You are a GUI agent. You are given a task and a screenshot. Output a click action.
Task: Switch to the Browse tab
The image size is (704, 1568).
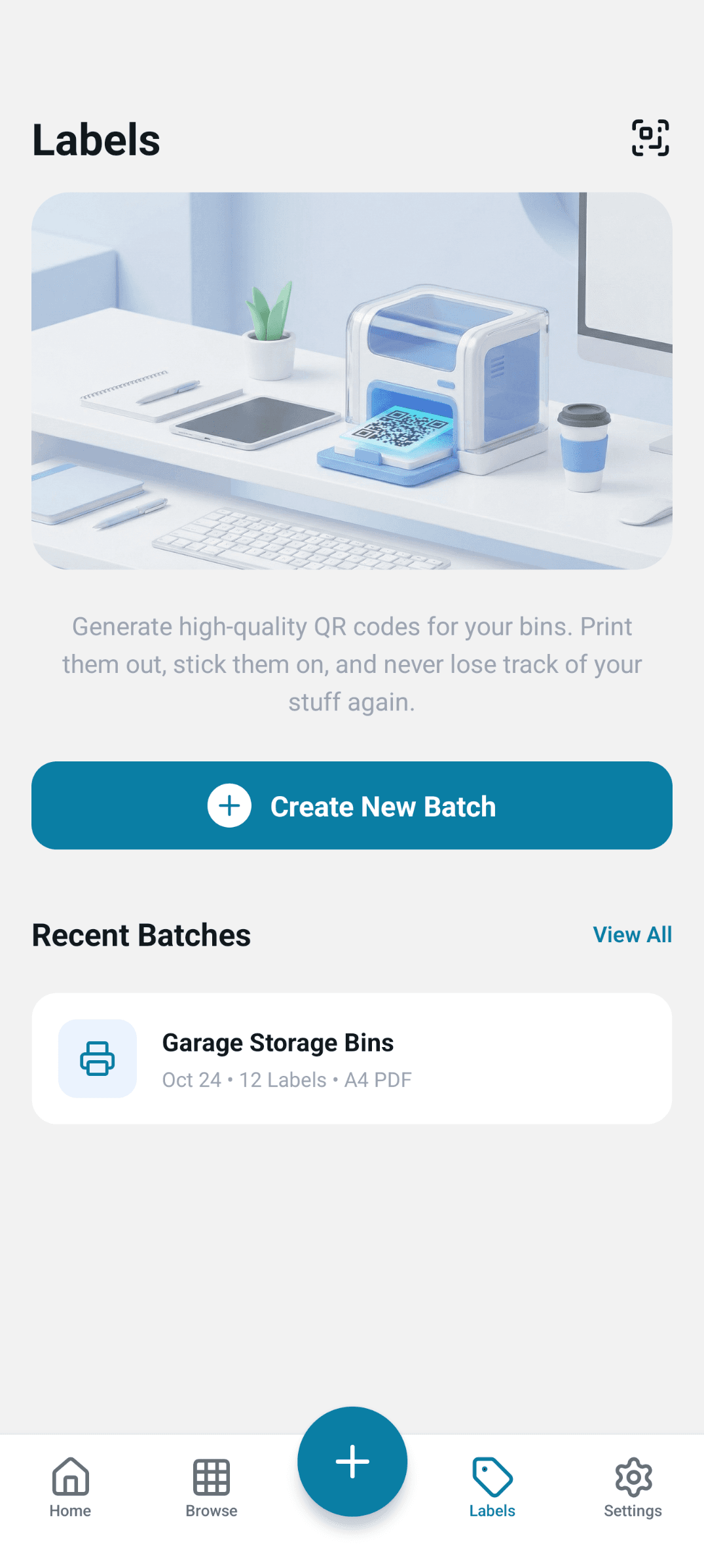(211, 1487)
